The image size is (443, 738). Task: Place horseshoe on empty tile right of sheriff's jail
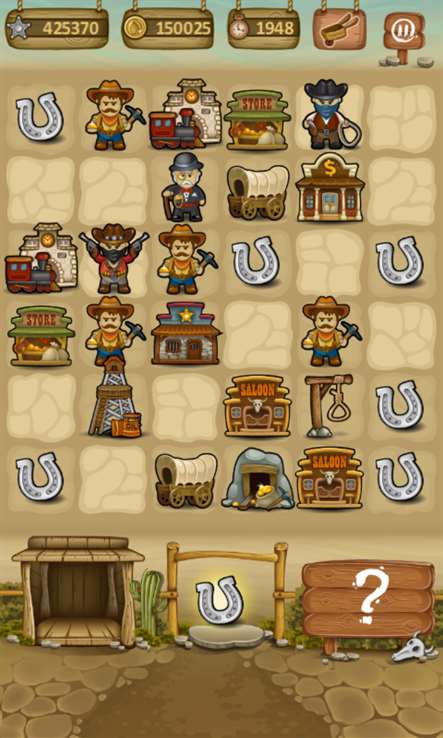(x=258, y=334)
